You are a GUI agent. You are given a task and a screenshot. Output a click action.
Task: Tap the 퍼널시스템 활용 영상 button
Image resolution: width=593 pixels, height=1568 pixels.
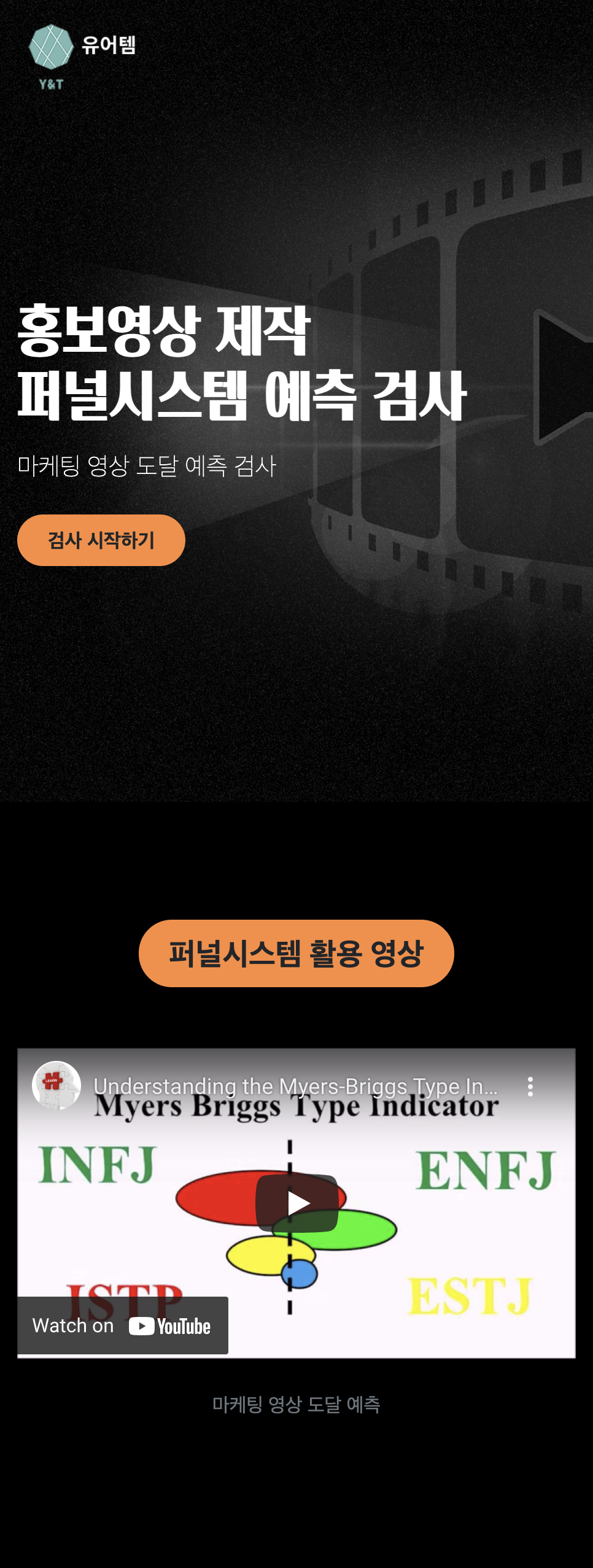click(x=296, y=953)
